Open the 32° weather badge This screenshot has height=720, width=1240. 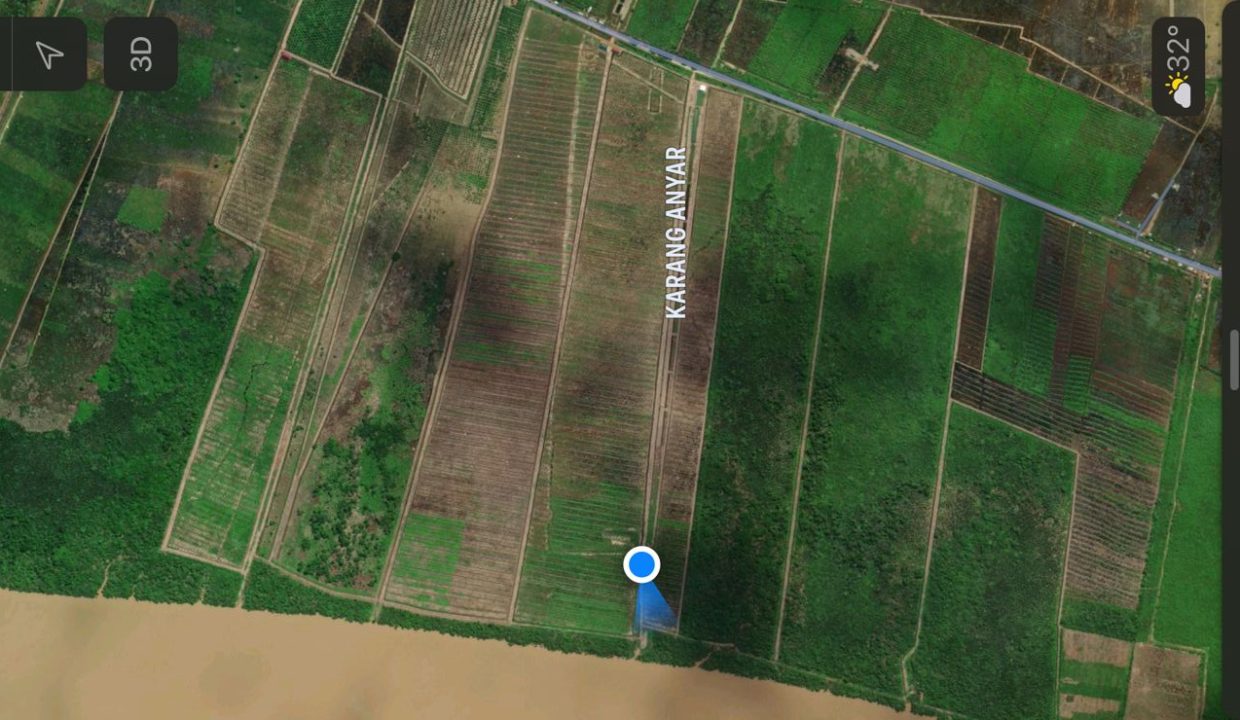pyautogui.click(x=1177, y=67)
